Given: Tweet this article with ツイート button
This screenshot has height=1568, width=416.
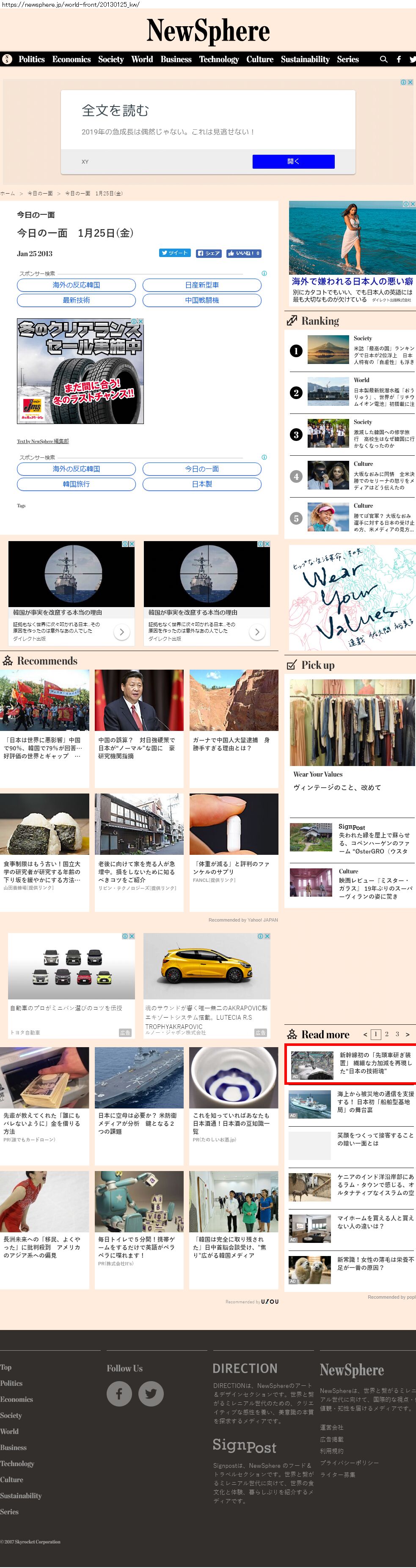Looking at the screenshot, I should click(x=175, y=253).
